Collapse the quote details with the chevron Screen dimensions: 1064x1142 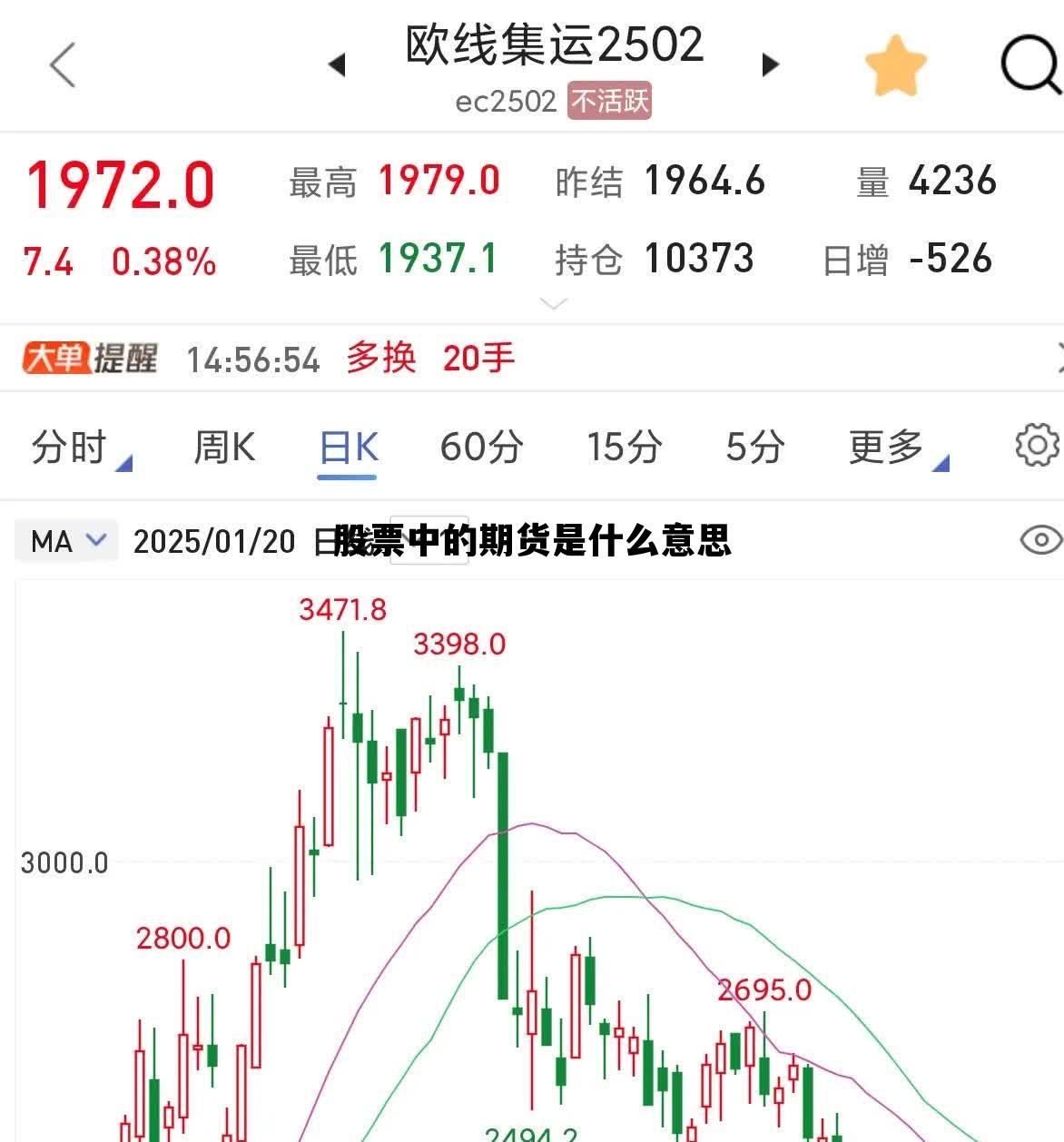click(x=552, y=304)
